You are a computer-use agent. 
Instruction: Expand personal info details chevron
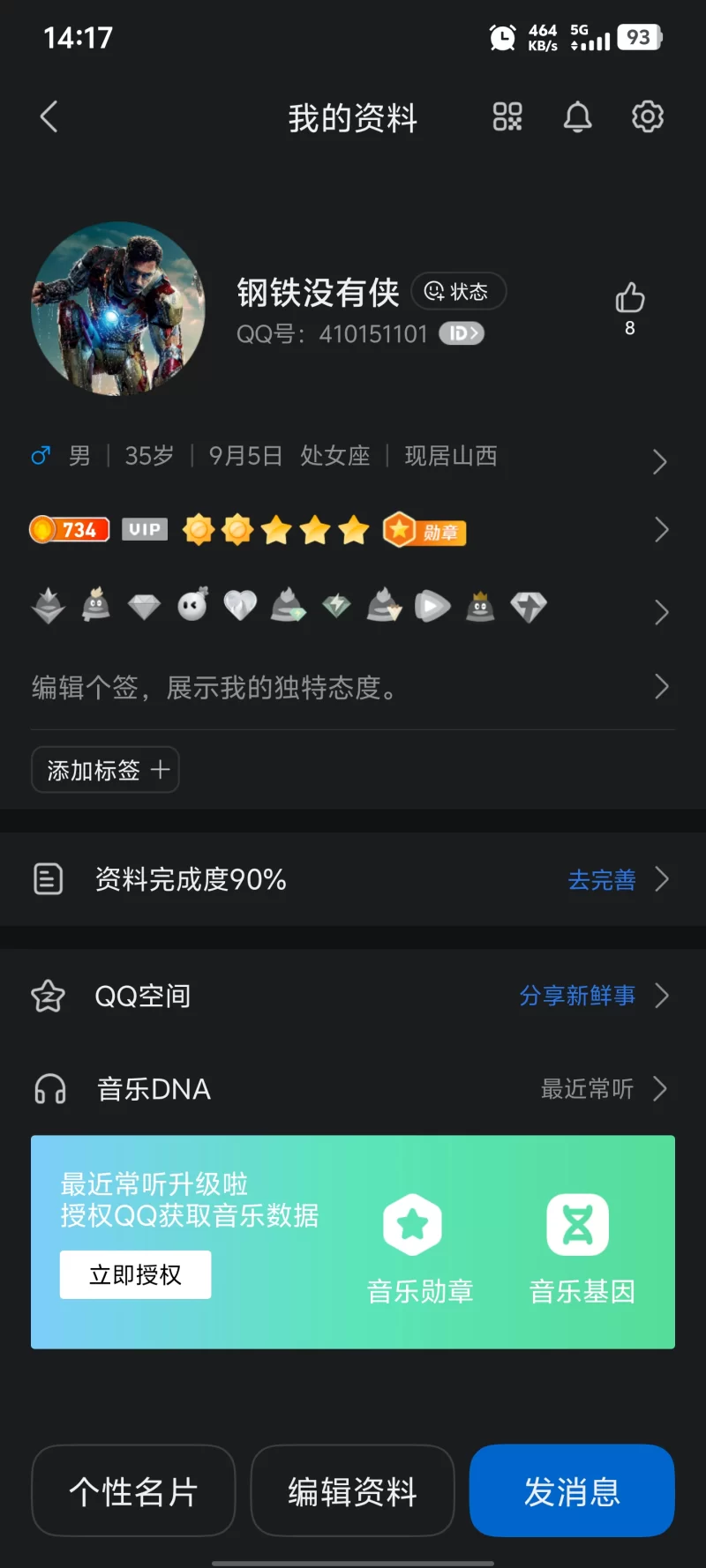click(x=660, y=461)
